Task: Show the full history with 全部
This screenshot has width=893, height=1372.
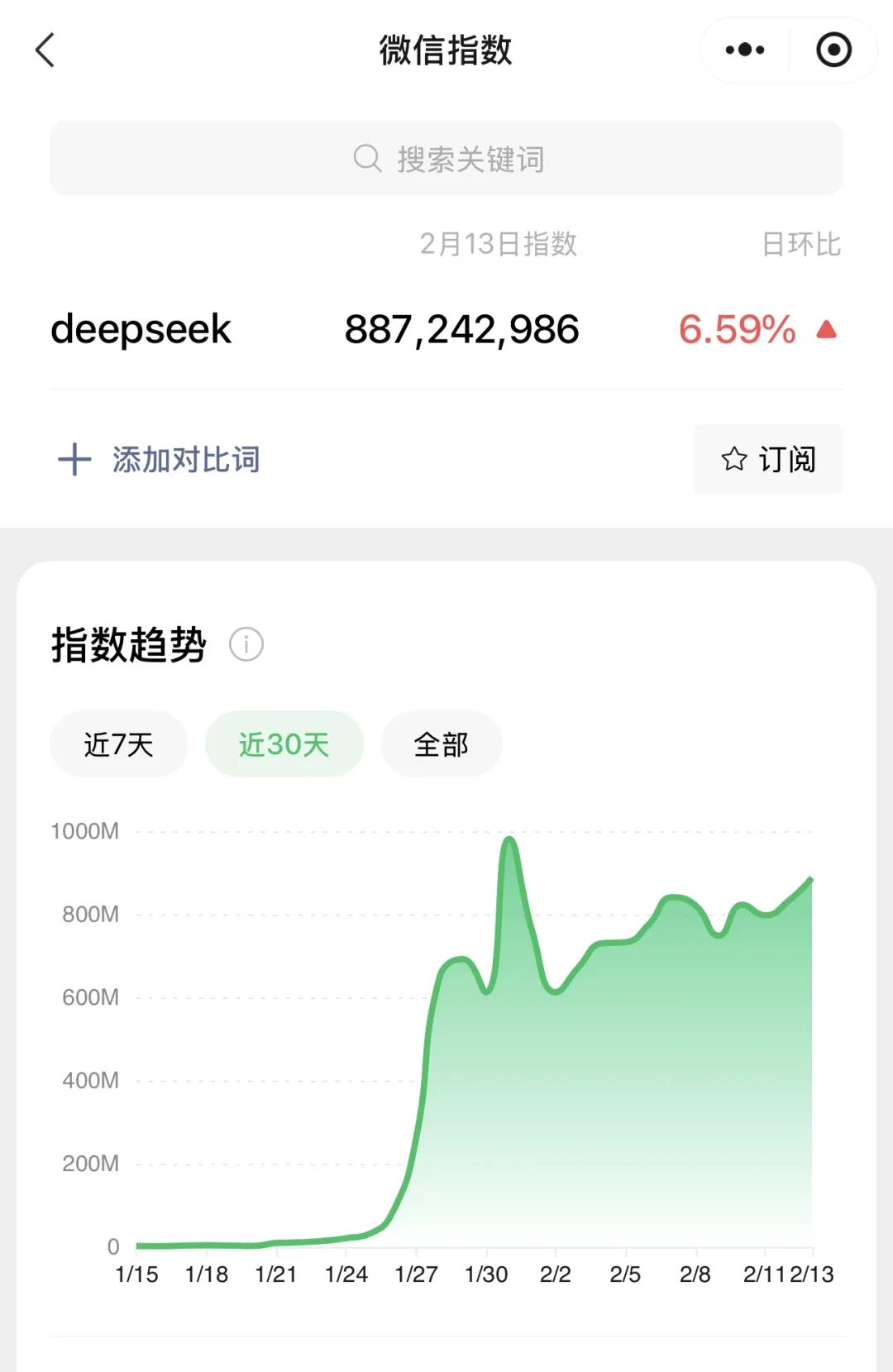Action: (441, 744)
